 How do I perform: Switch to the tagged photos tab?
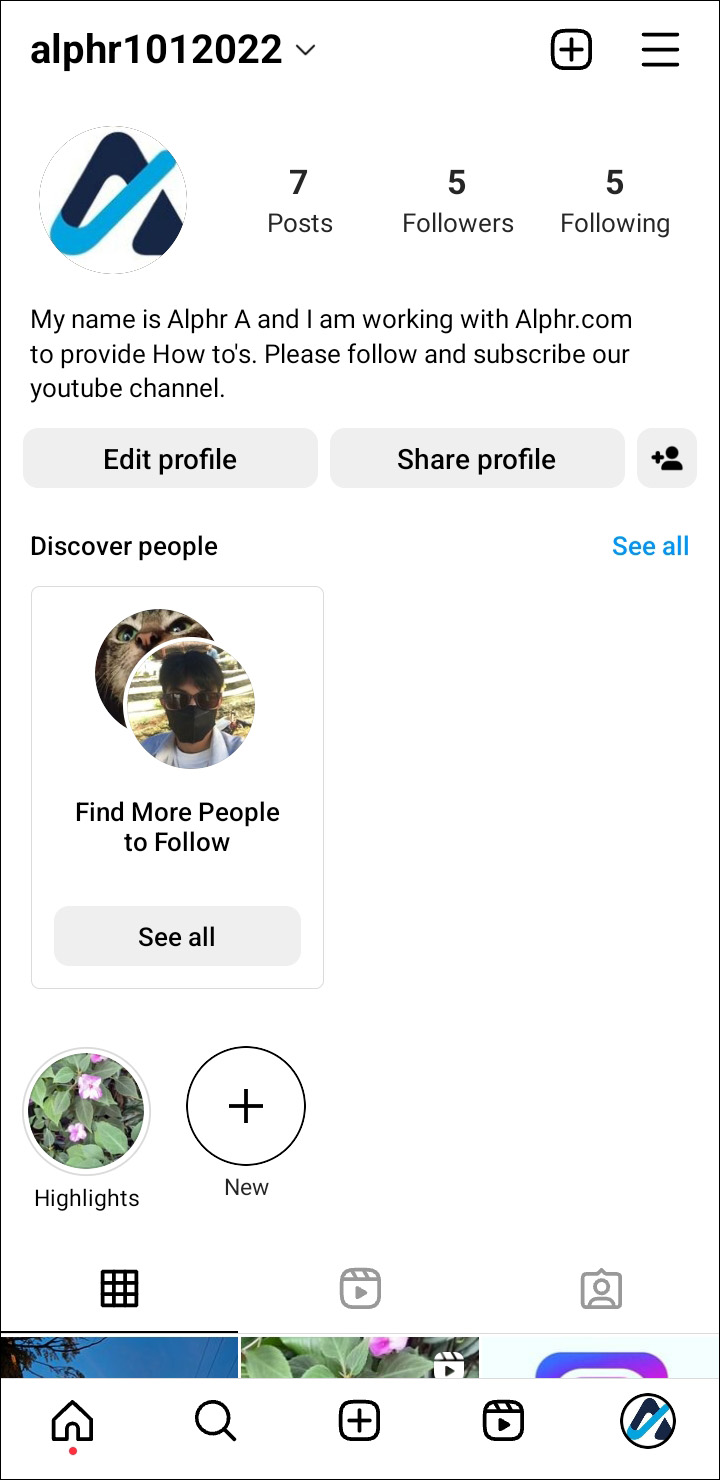(x=601, y=1289)
